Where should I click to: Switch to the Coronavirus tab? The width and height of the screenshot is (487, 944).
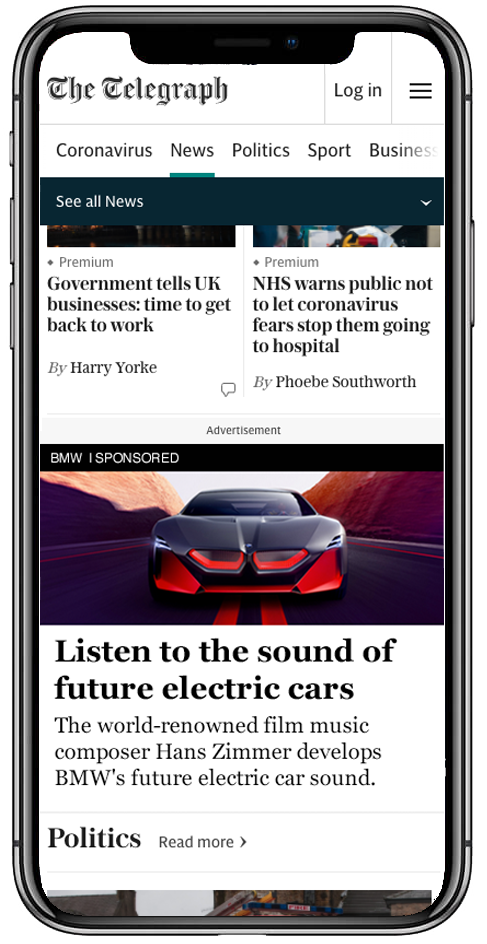point(104,150)
